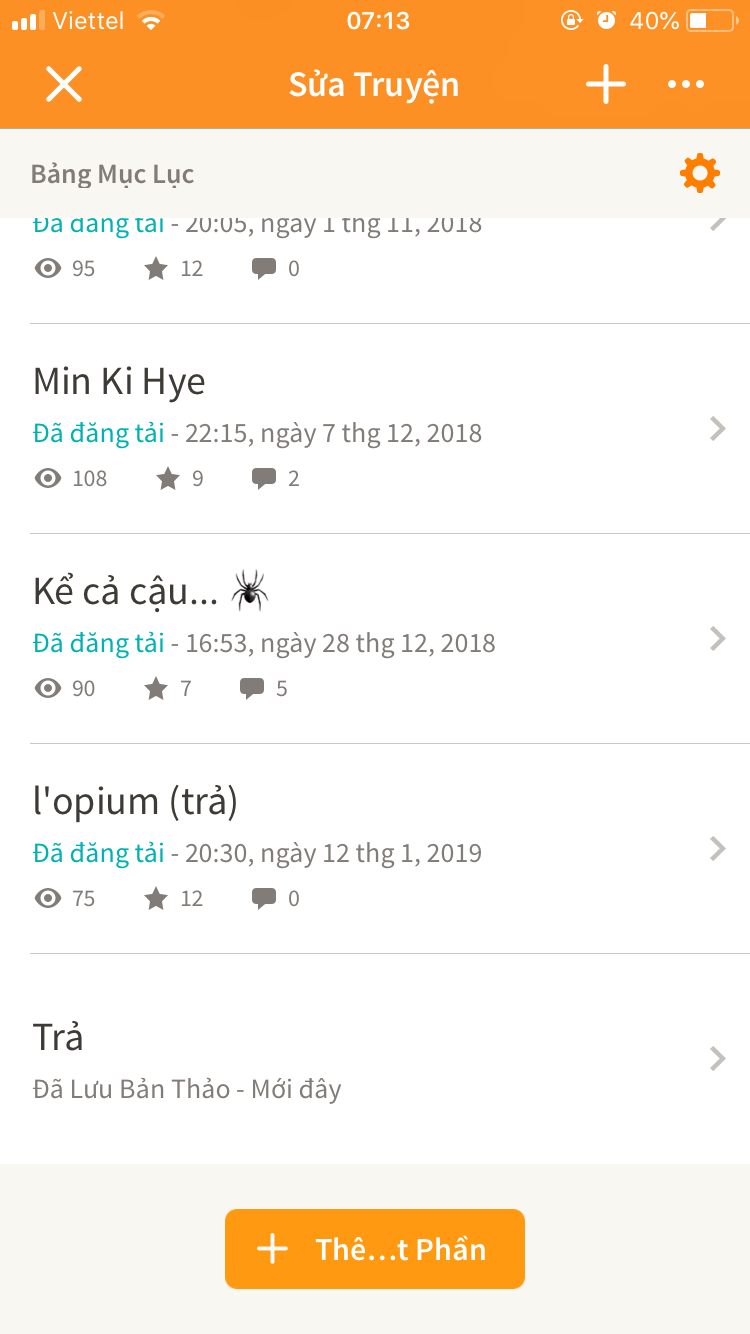
Task: Tap the Thê…t Phần add part button
Action: pos(375,1249)
